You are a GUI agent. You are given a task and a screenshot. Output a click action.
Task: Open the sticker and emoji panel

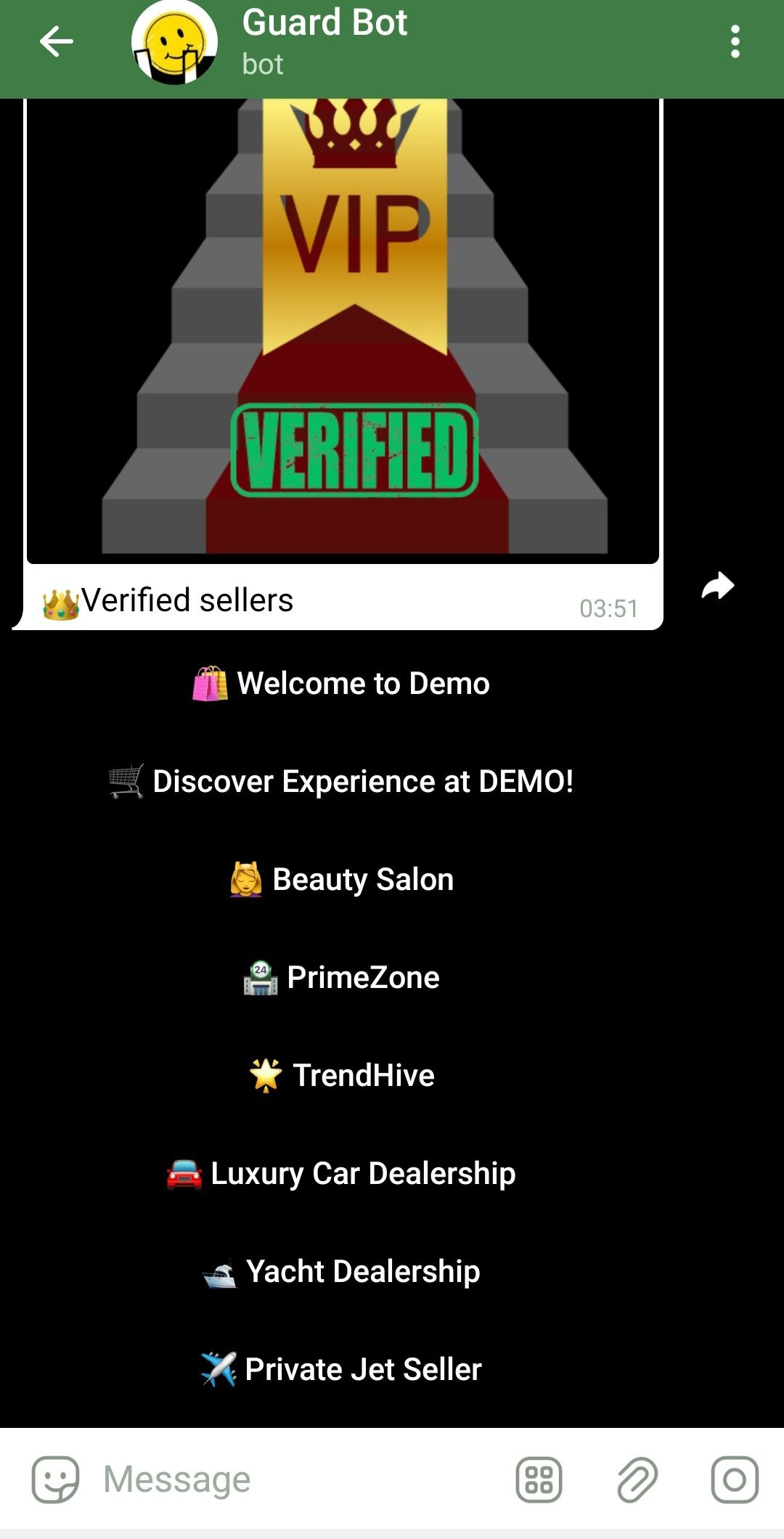coord(55,1479)
